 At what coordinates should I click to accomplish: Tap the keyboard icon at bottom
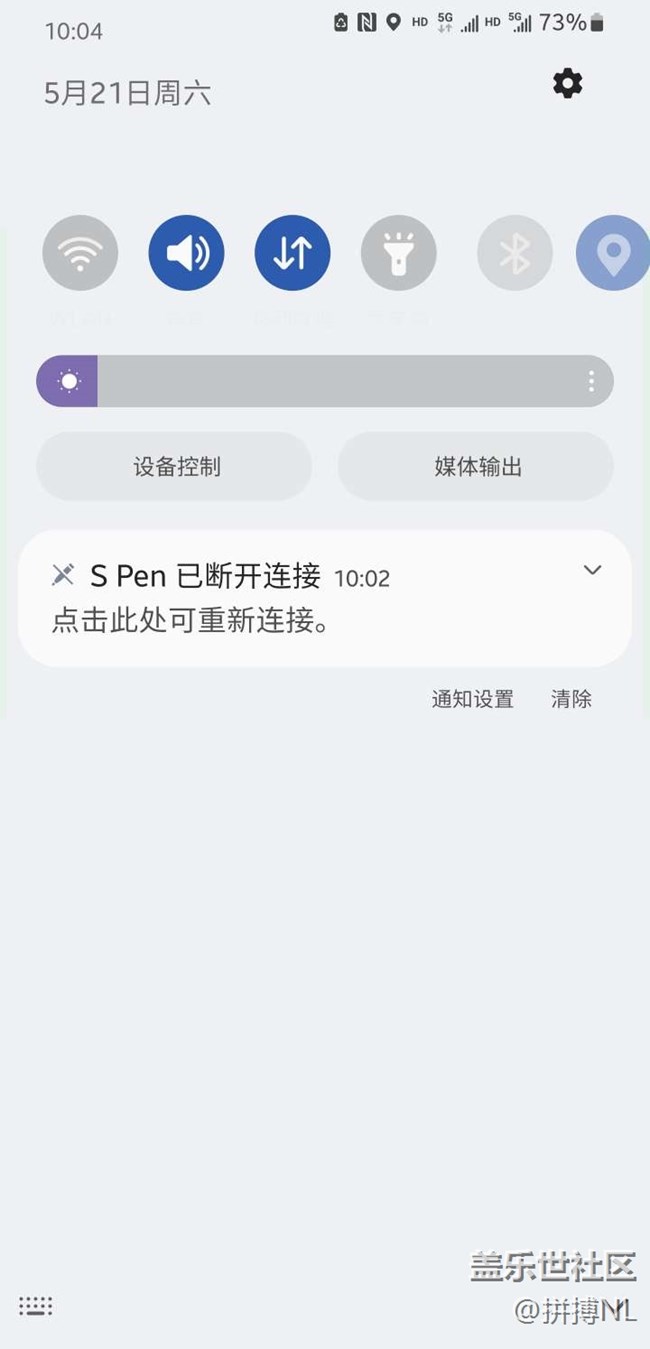point(35,1306)
